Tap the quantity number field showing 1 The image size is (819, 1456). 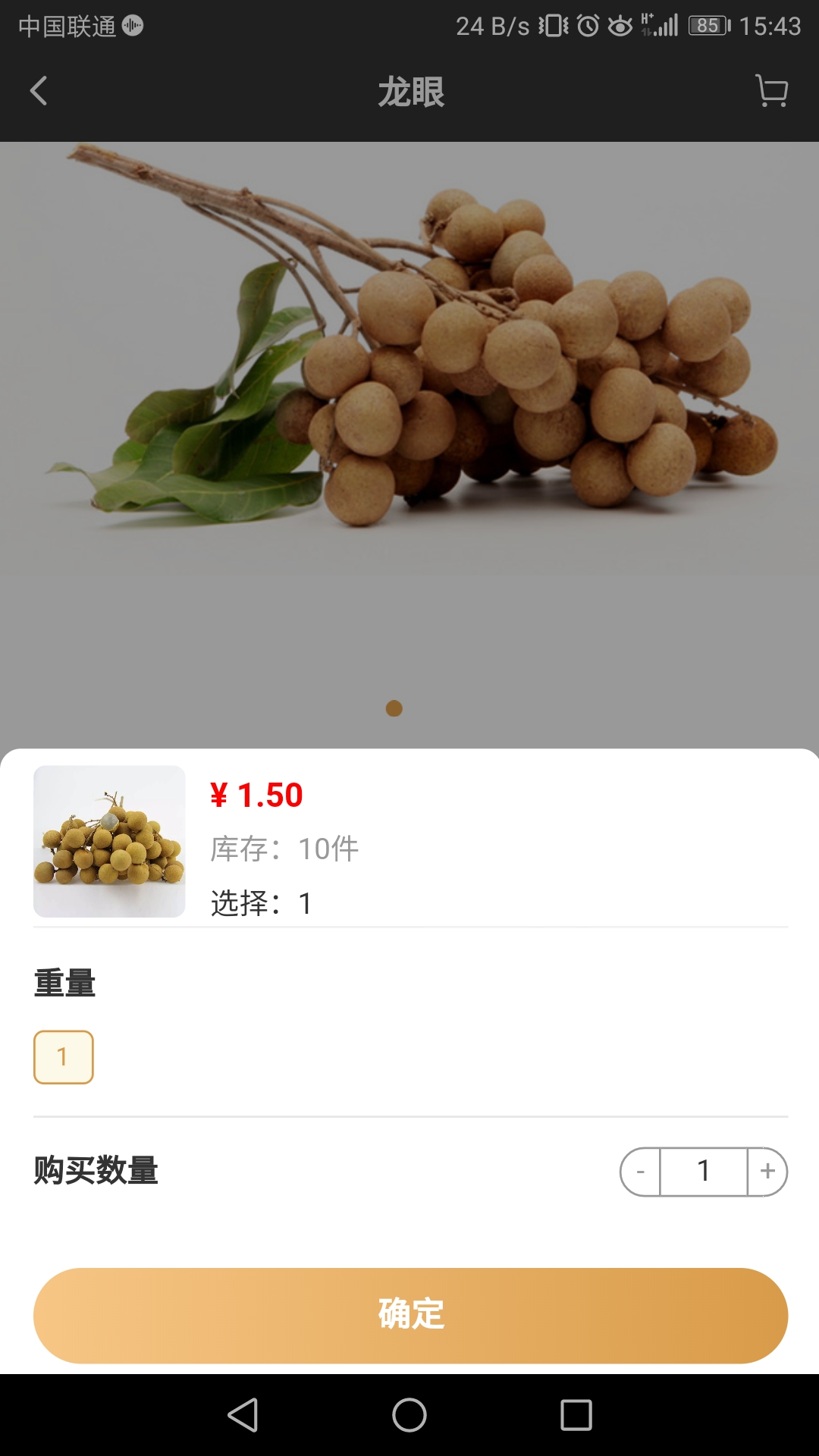703,1170
